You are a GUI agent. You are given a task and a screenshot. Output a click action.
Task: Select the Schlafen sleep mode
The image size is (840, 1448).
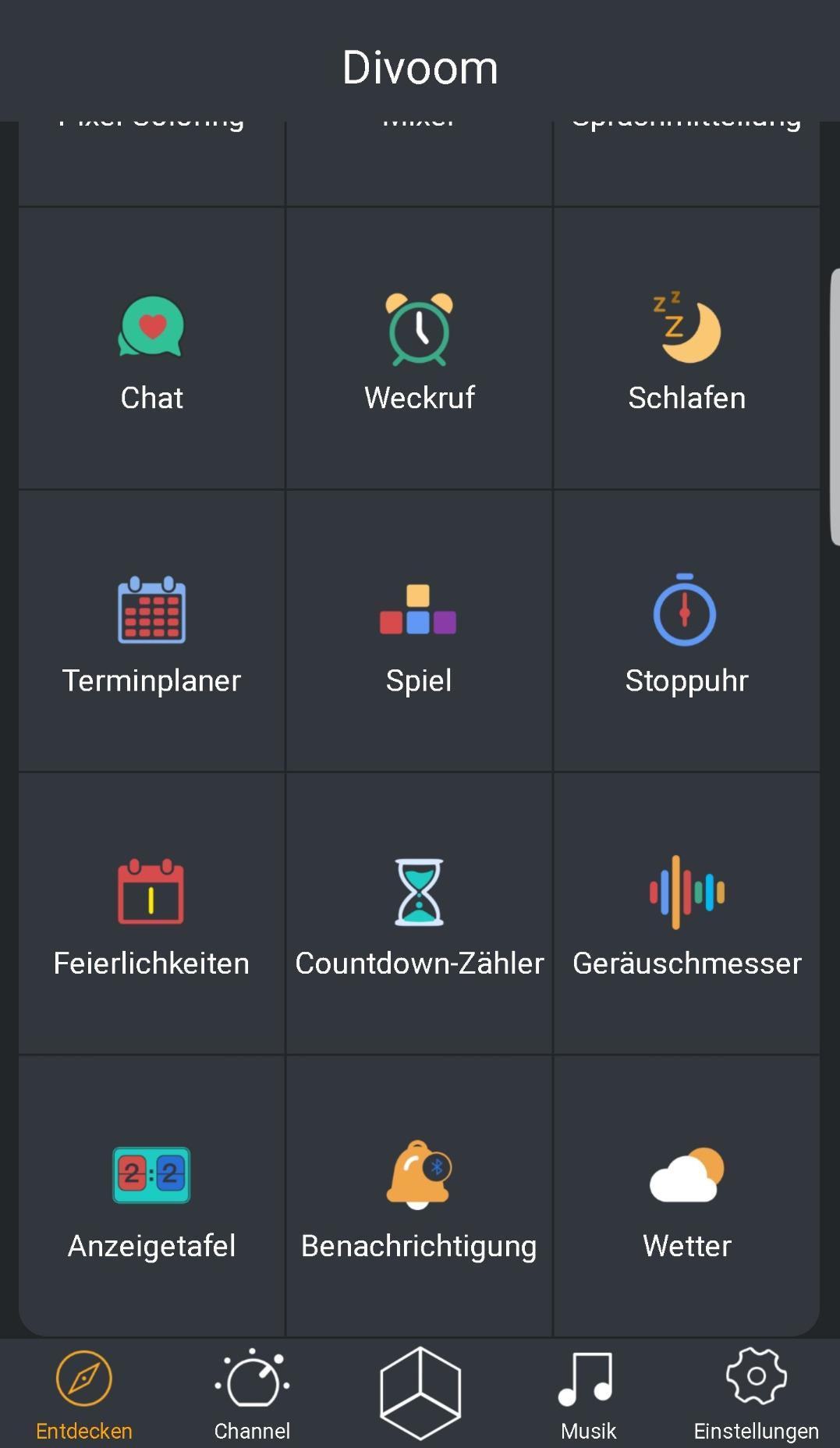pos(686,348)
